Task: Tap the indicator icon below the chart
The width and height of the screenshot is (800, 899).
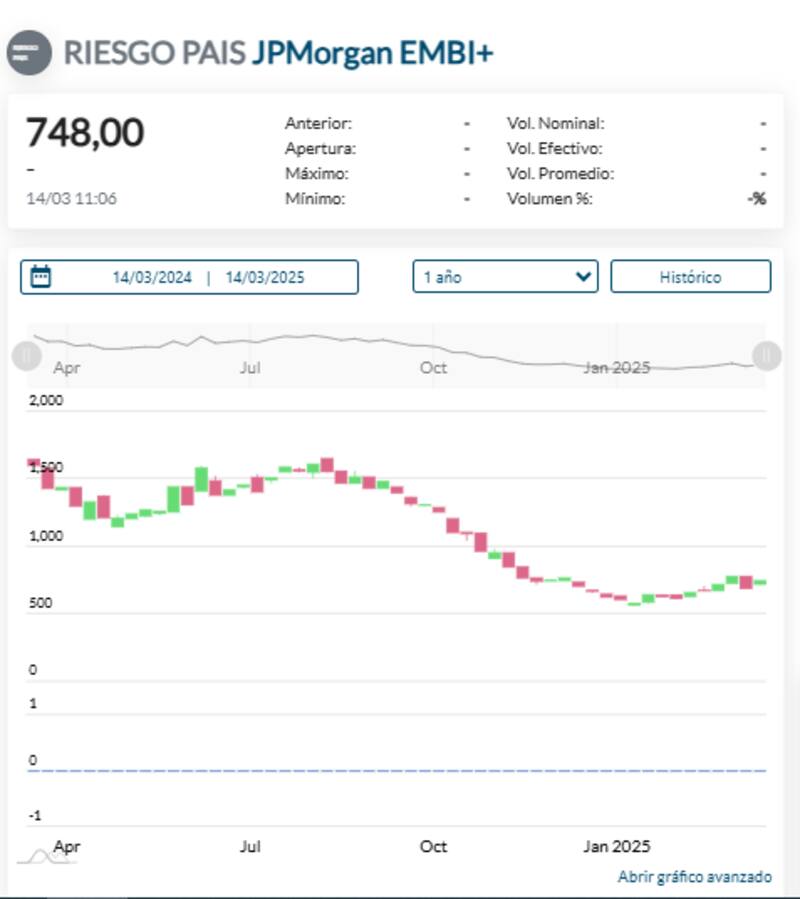Action: 35,856
